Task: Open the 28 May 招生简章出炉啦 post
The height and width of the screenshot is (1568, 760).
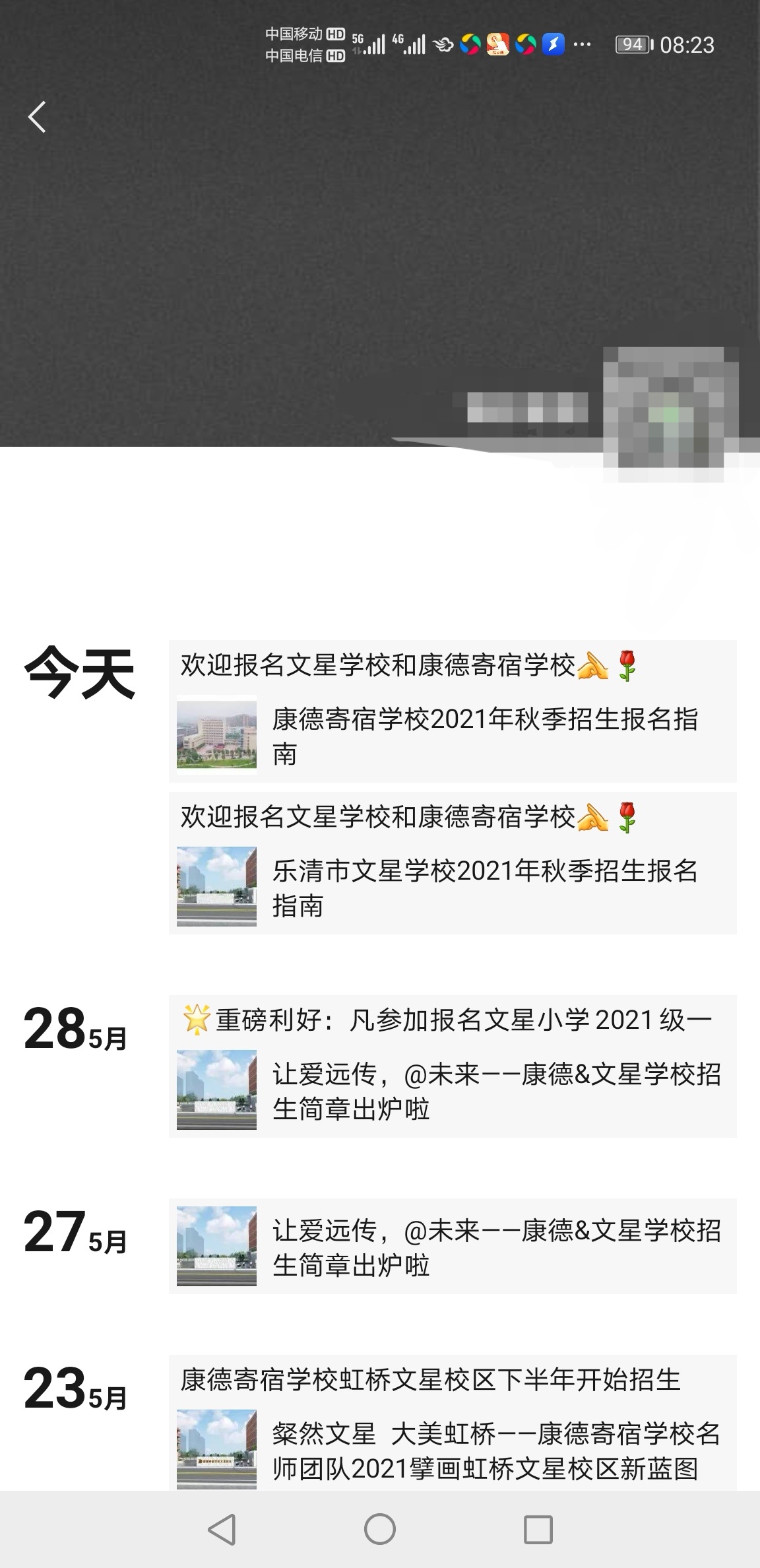Action: (x=453, y=1092)
